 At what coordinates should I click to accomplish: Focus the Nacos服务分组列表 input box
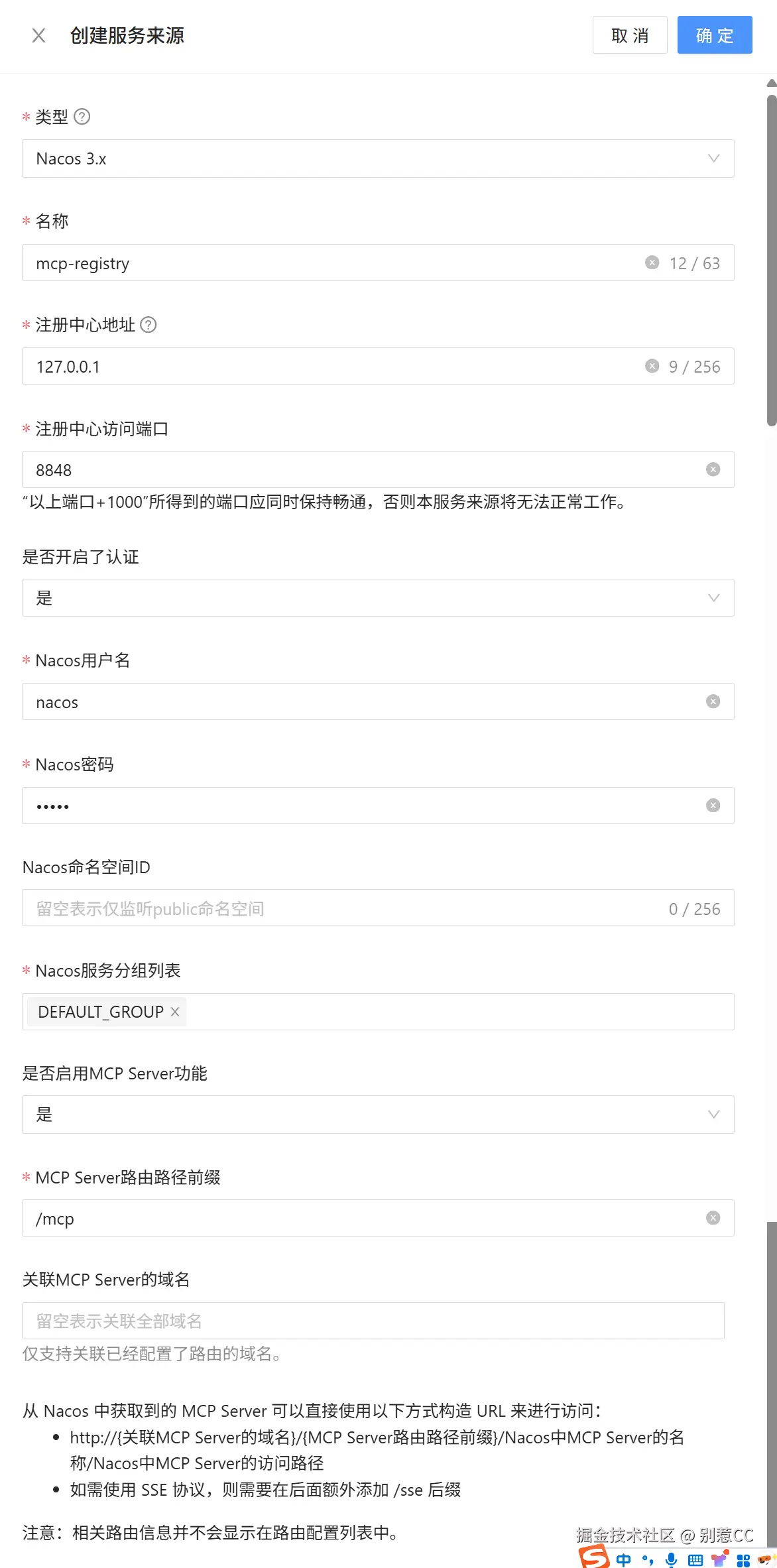pos(457,1012)
